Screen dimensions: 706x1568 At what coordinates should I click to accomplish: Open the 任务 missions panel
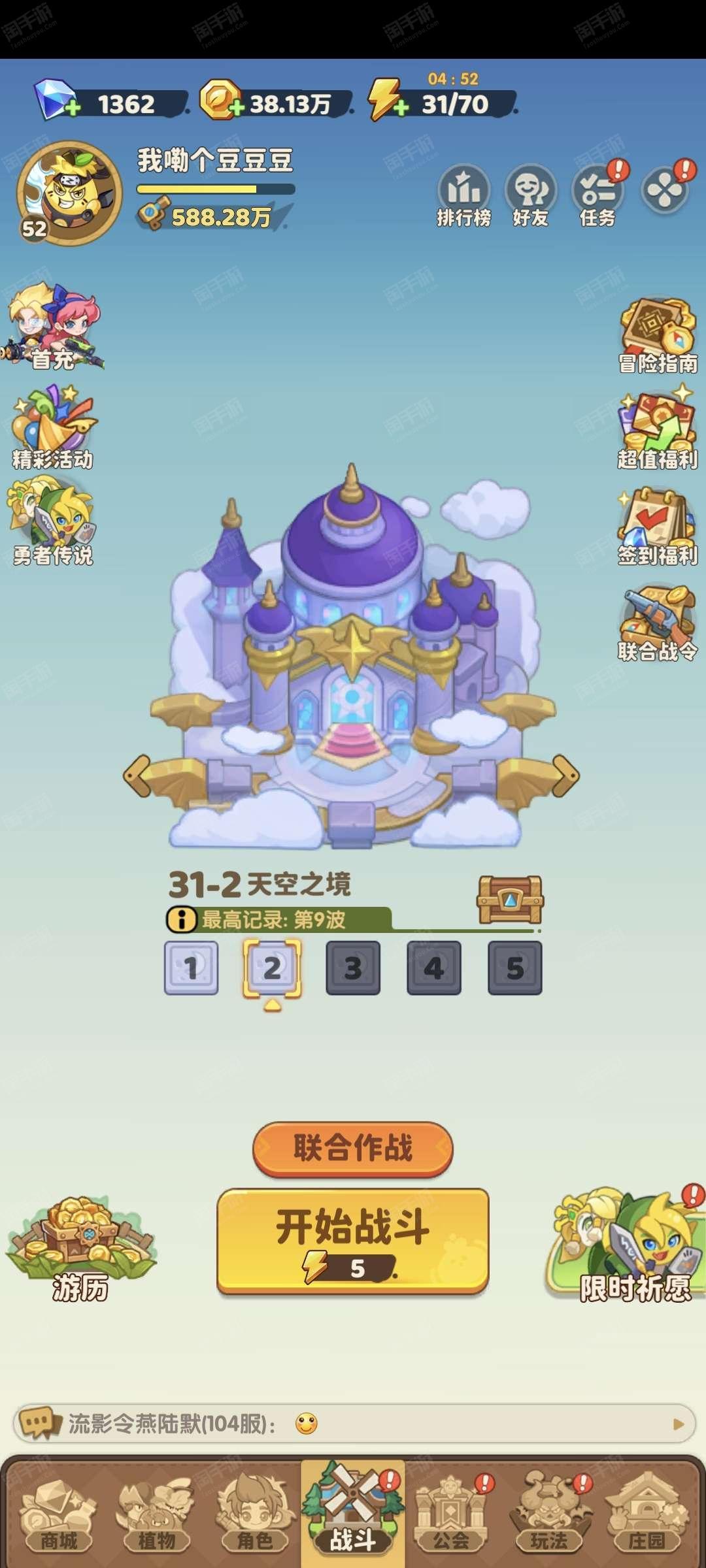598,195
